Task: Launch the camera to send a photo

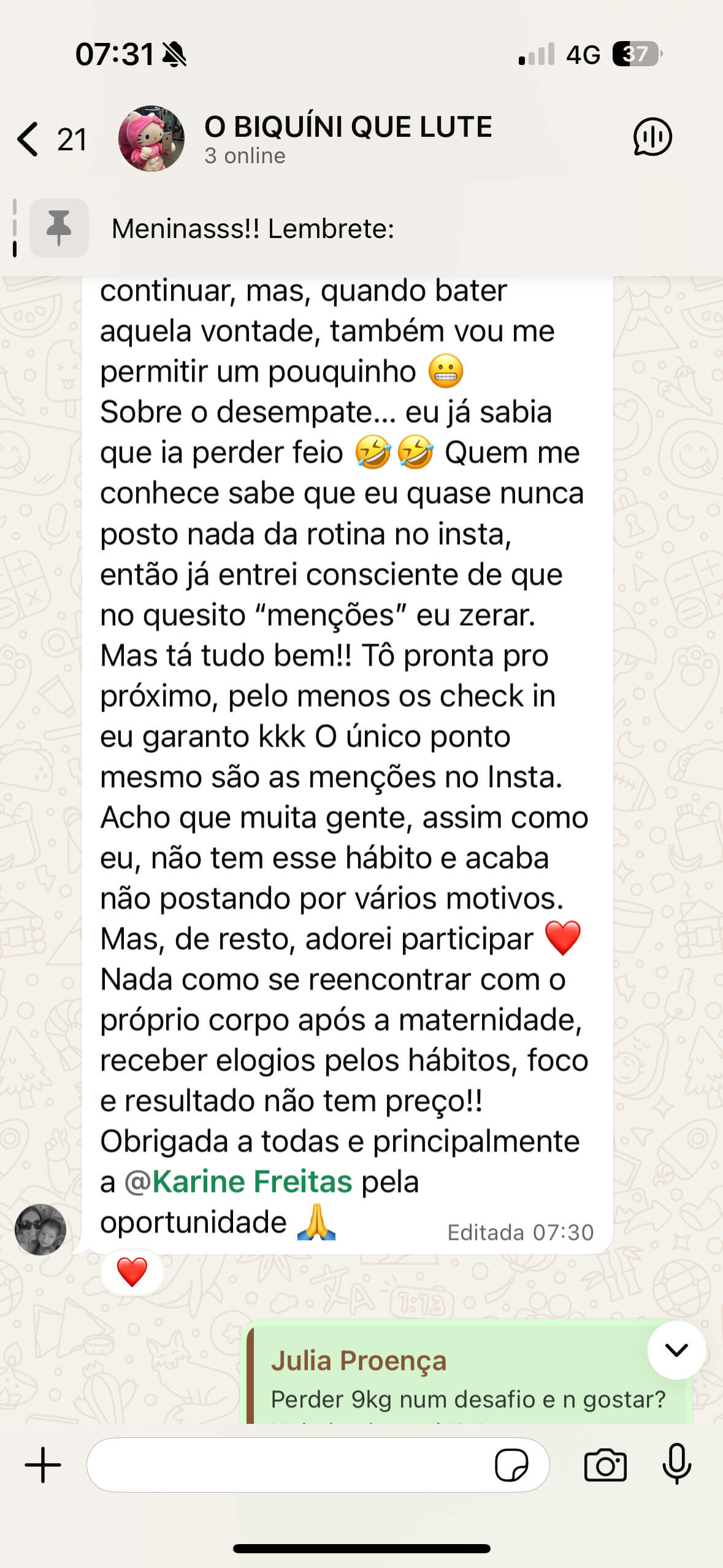Action: (x=605, y=1465)
